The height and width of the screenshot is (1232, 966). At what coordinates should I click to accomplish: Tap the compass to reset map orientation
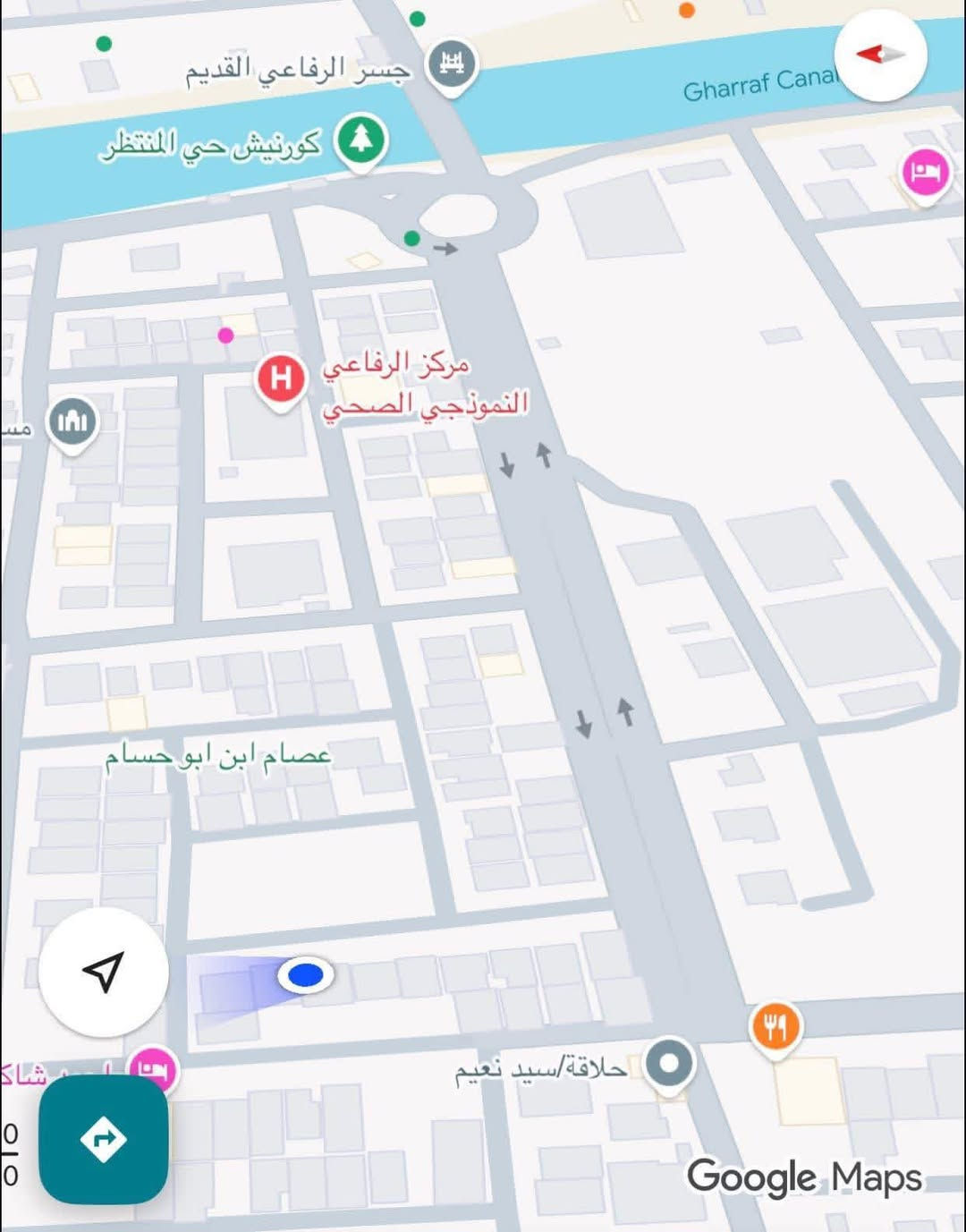(x=880, y=55)
